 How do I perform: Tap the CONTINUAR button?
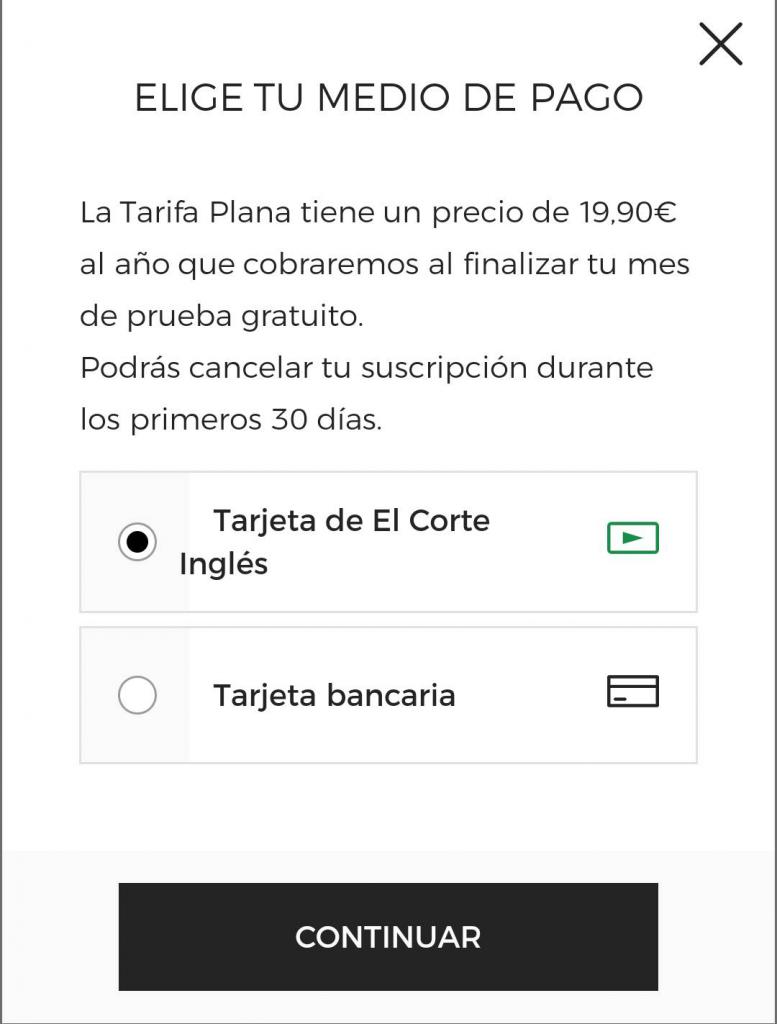point(388,936)
